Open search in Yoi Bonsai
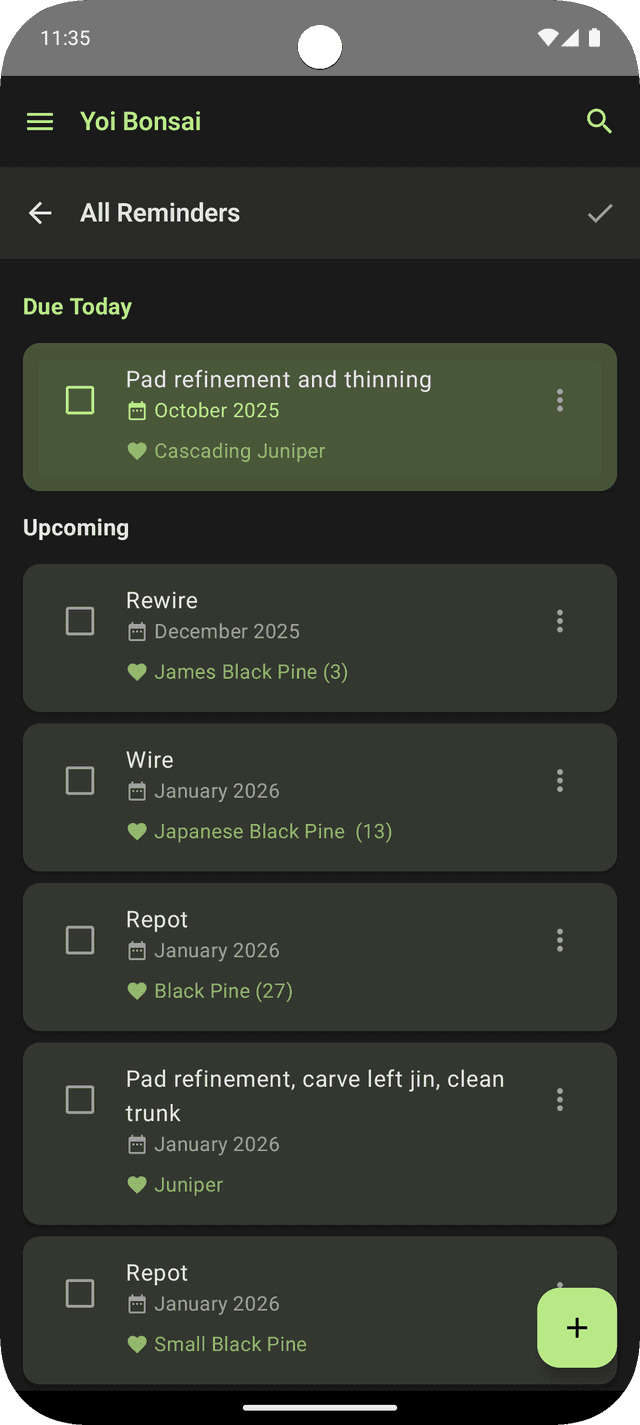The width and height of the screenshot is (640, 1425). point(599,122)
